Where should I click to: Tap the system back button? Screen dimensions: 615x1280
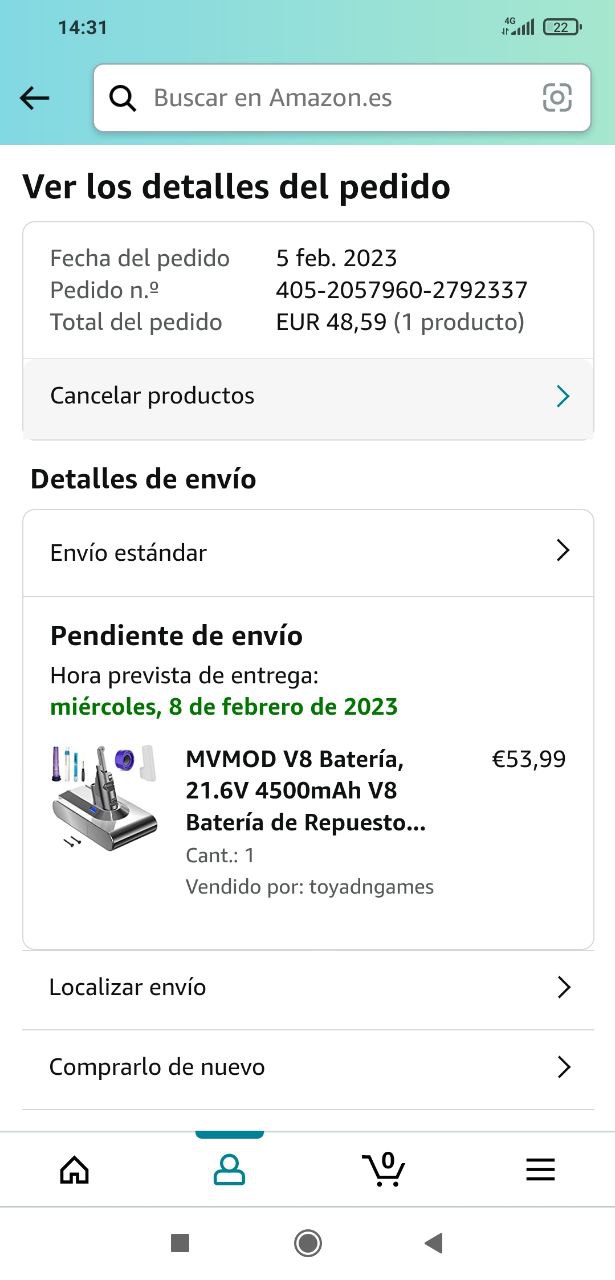(x=433, y=1243)
